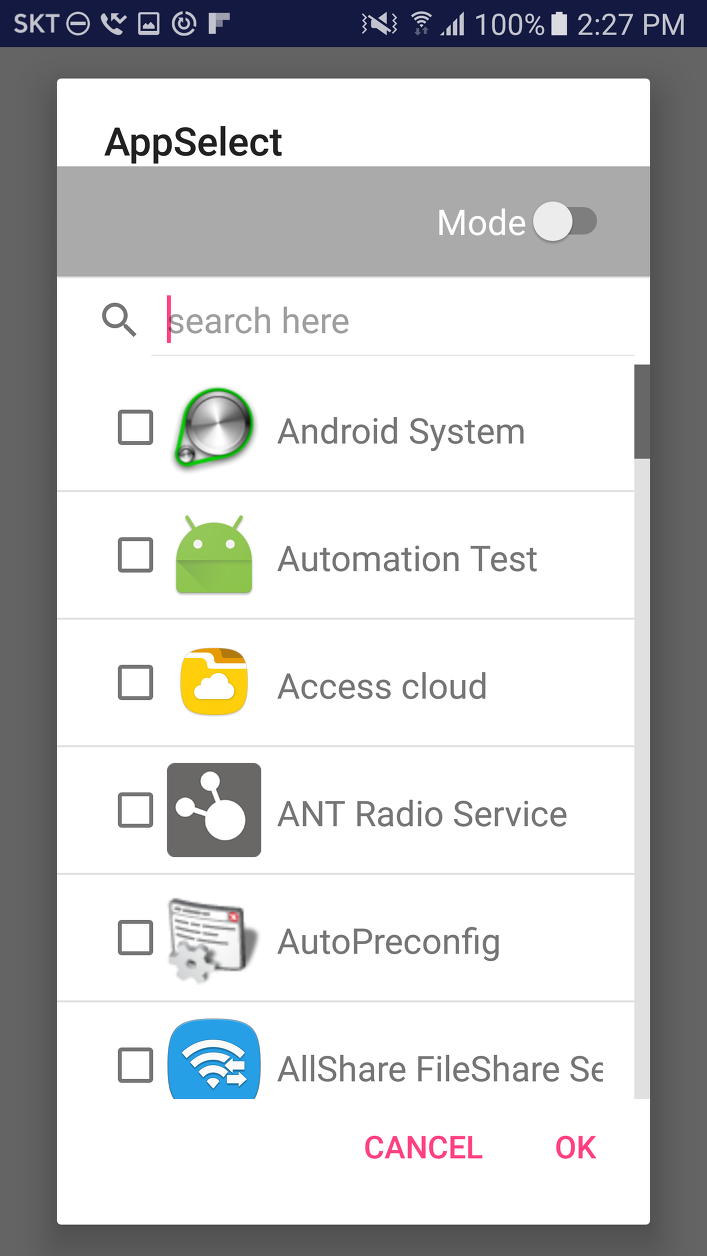The image size is (707, 1256).
Task: Confirm selection with OK
Action: pyautogui.click(x=576, y=1147)
